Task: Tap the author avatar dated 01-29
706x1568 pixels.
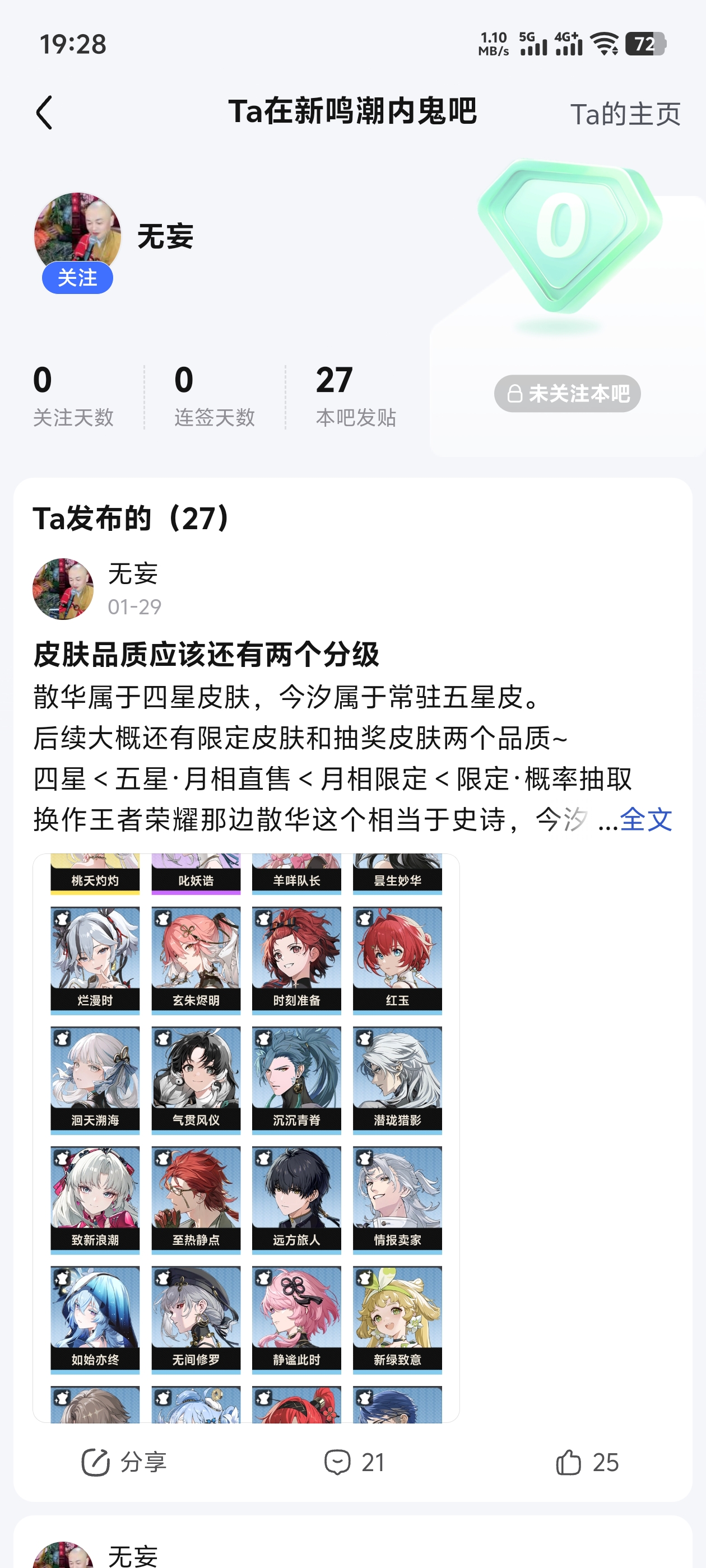Action: [x=63, y=589]
